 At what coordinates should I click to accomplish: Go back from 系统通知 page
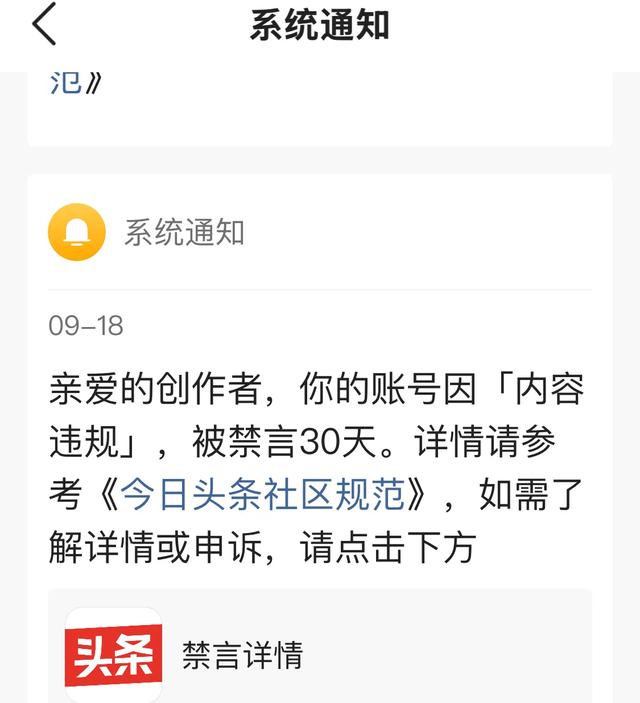pyautogui.click(x=44, y=24)
